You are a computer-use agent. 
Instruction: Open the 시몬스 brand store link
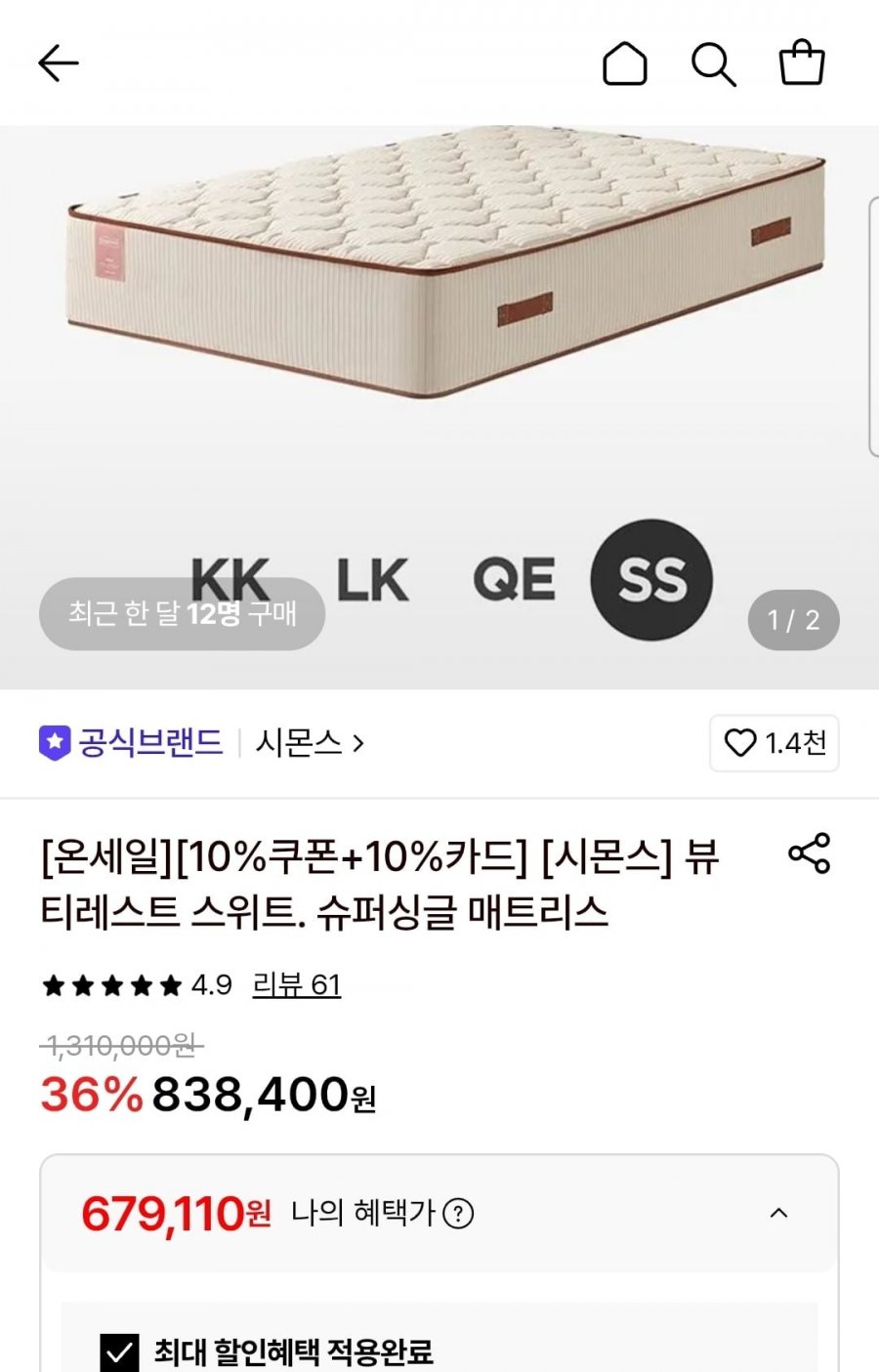[x=310, y=743]
